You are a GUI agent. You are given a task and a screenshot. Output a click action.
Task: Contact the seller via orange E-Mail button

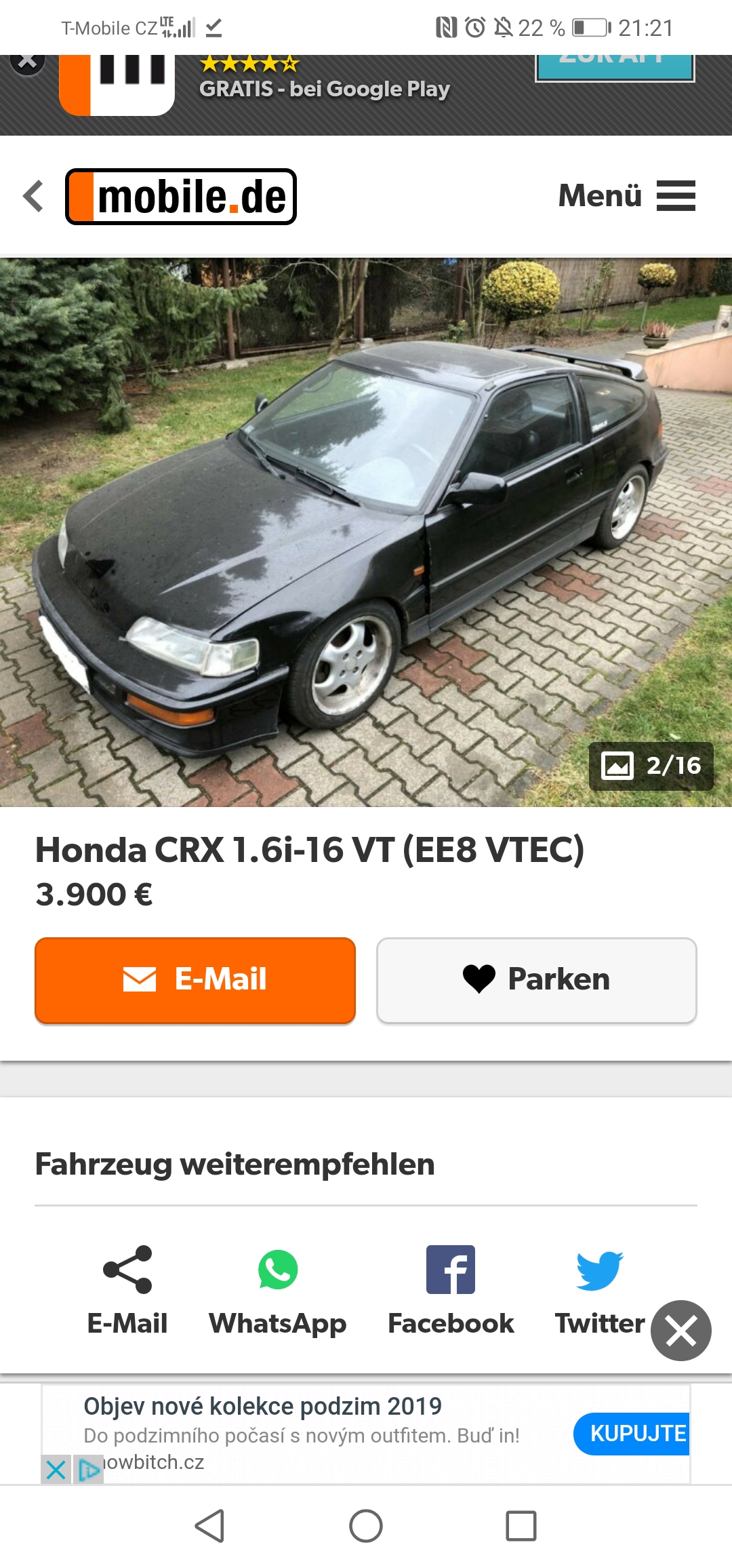pyautogui.click(x=195, y=979)
